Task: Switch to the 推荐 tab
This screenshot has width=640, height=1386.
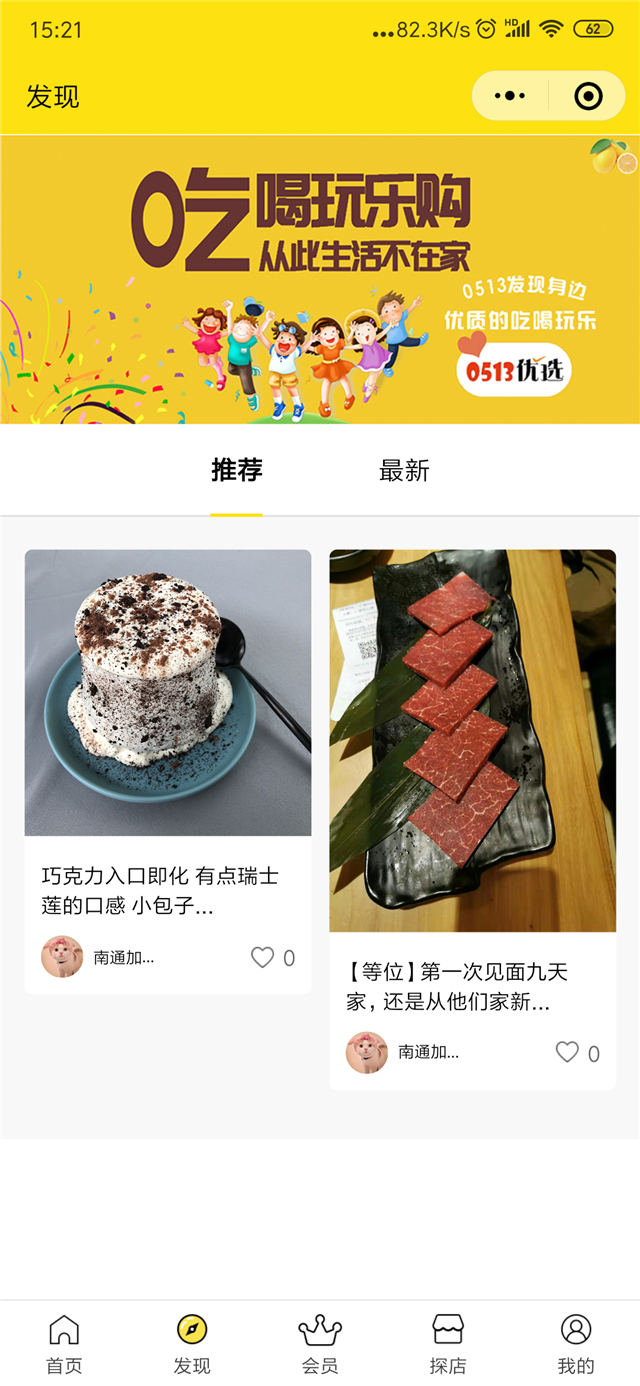Action: coord(236,470)
